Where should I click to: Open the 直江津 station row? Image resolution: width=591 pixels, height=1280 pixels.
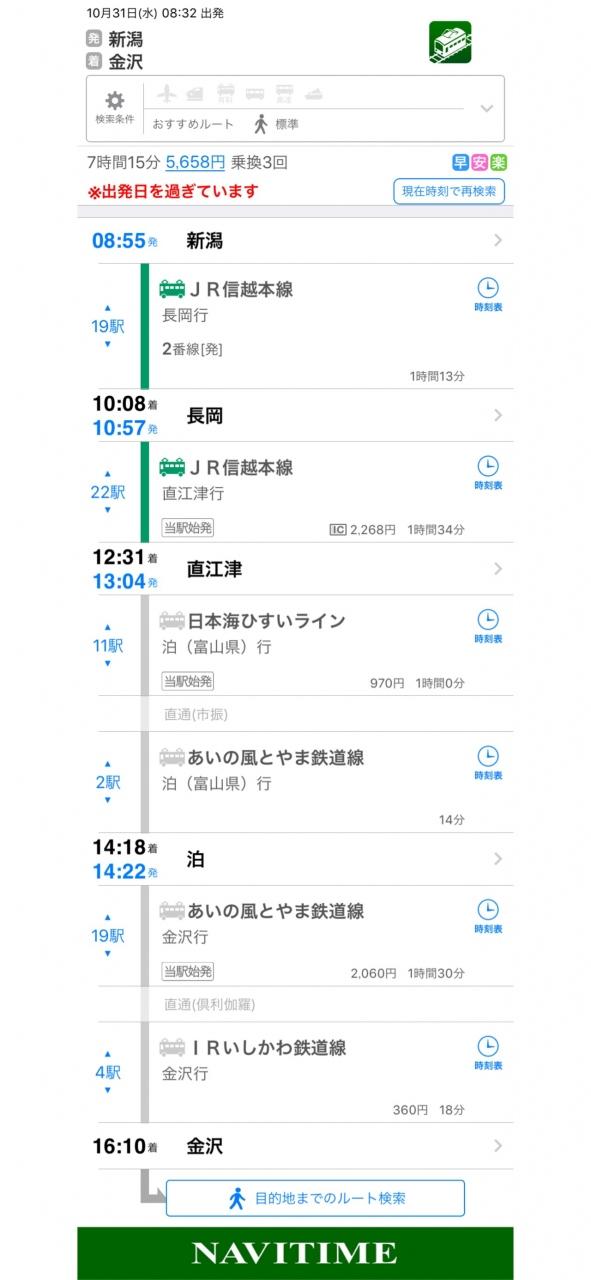[x=295, y=569]
